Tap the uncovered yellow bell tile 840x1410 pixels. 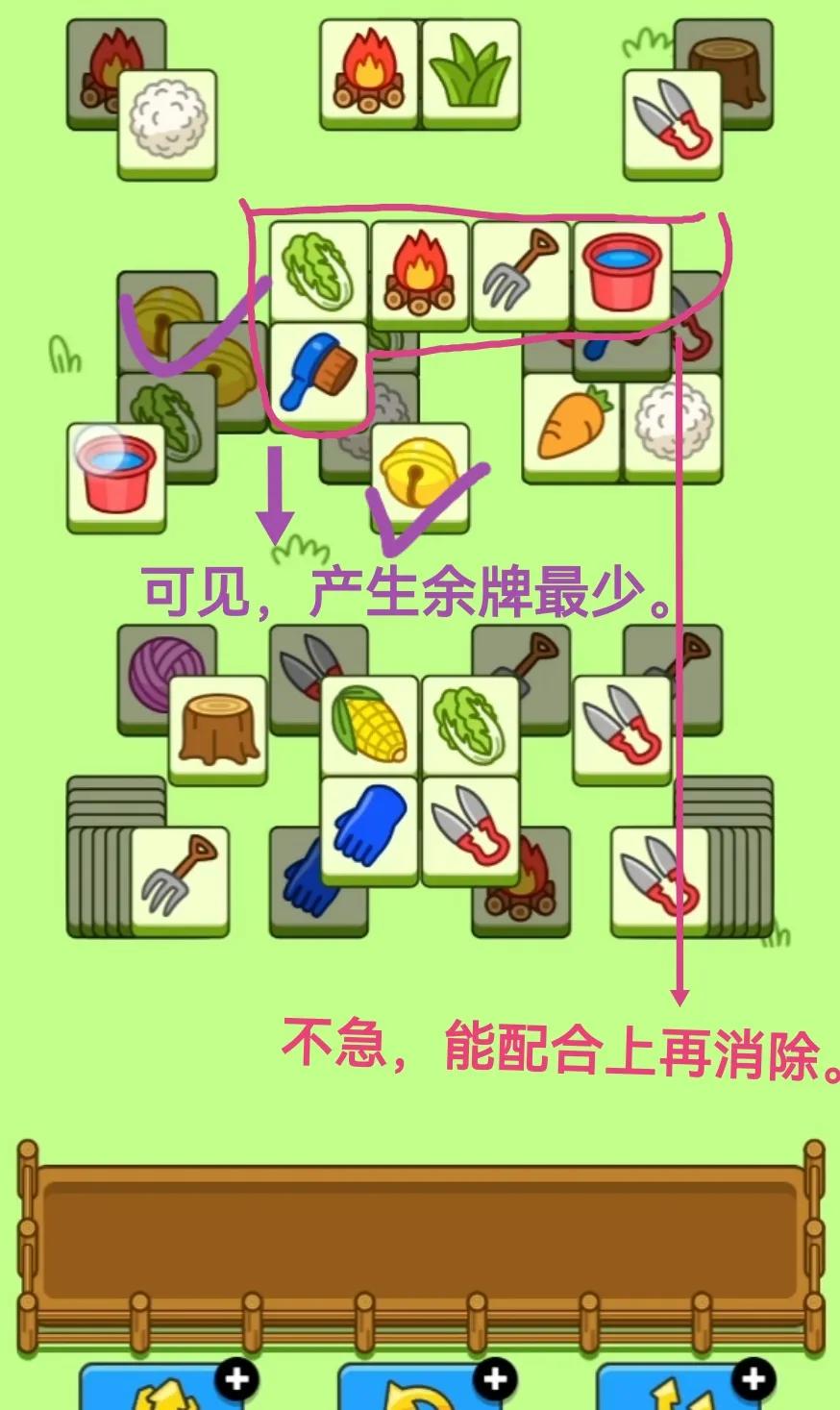[420, 476]
